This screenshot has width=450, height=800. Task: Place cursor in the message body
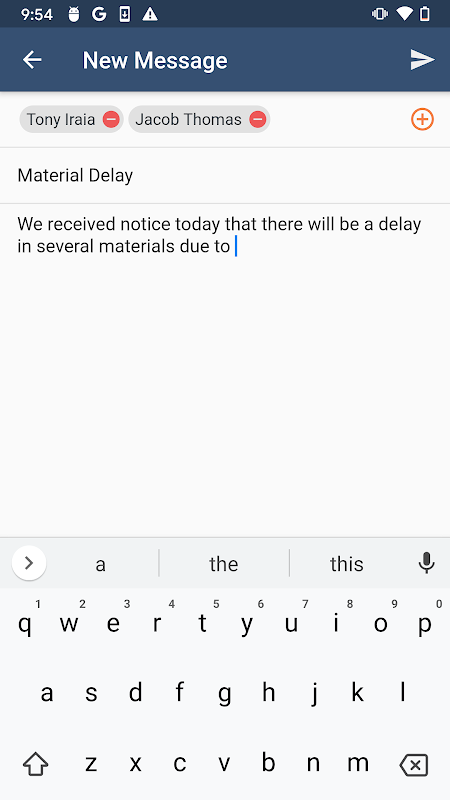(225, 369)
